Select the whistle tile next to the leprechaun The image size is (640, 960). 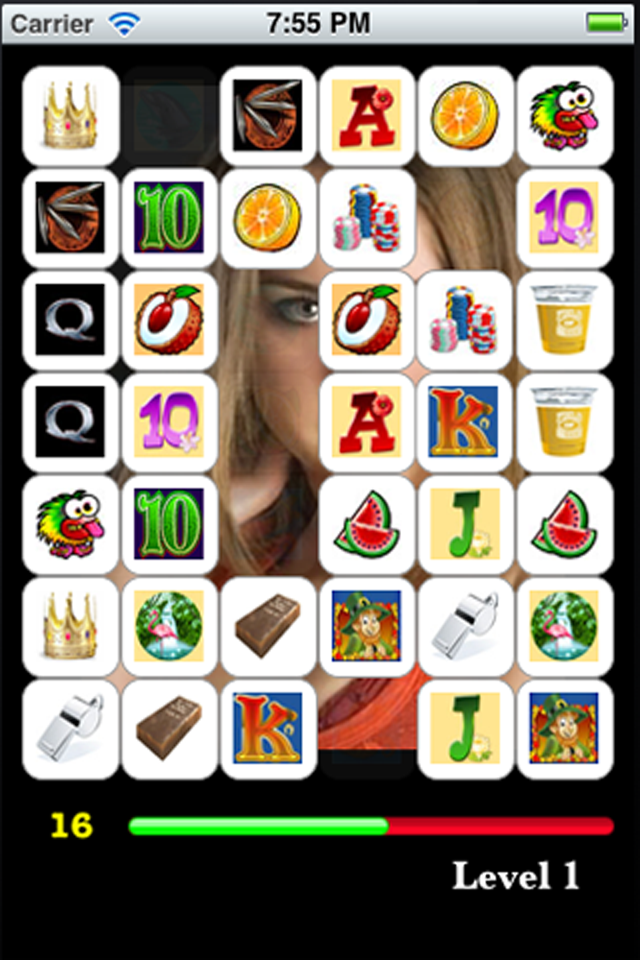click(466, 626)
